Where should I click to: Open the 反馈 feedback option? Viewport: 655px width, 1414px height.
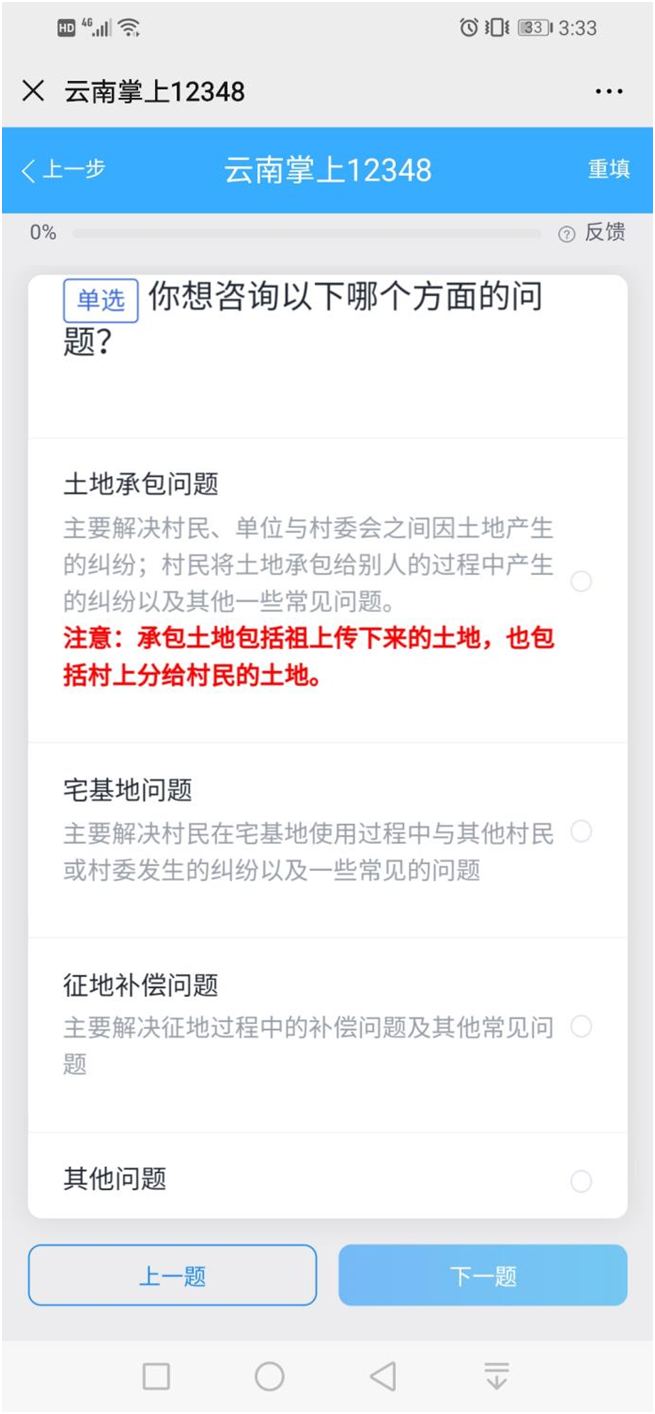click(592, 233)
